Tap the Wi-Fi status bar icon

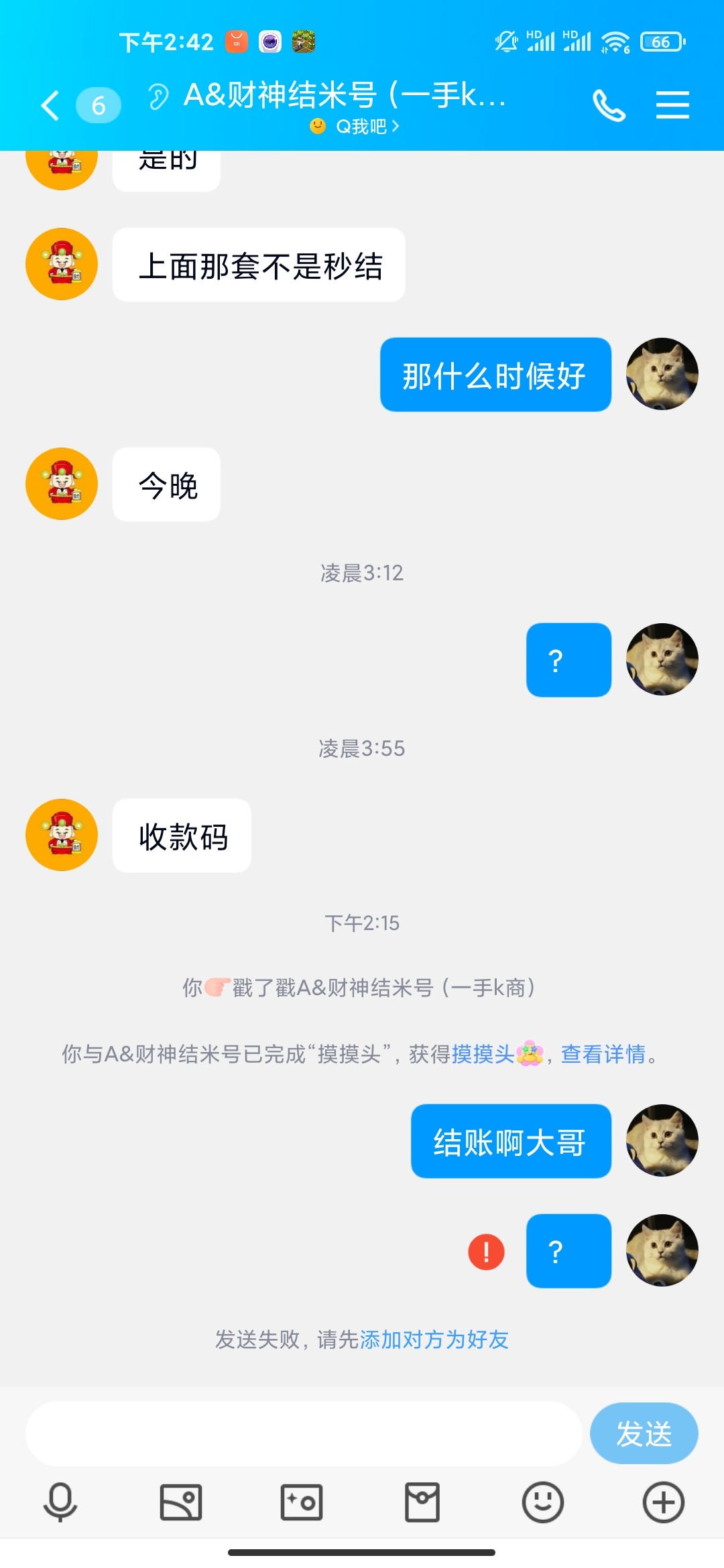coord(617,42)
